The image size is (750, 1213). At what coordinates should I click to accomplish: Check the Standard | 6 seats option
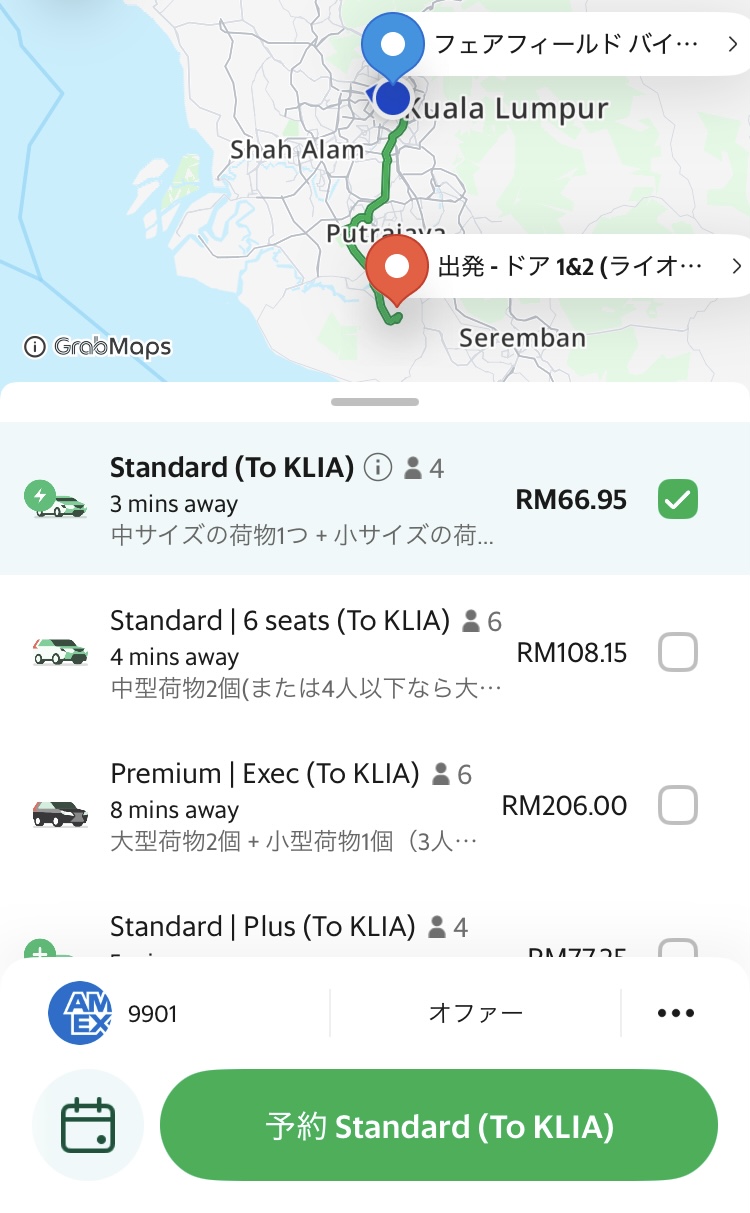(678, 652)
